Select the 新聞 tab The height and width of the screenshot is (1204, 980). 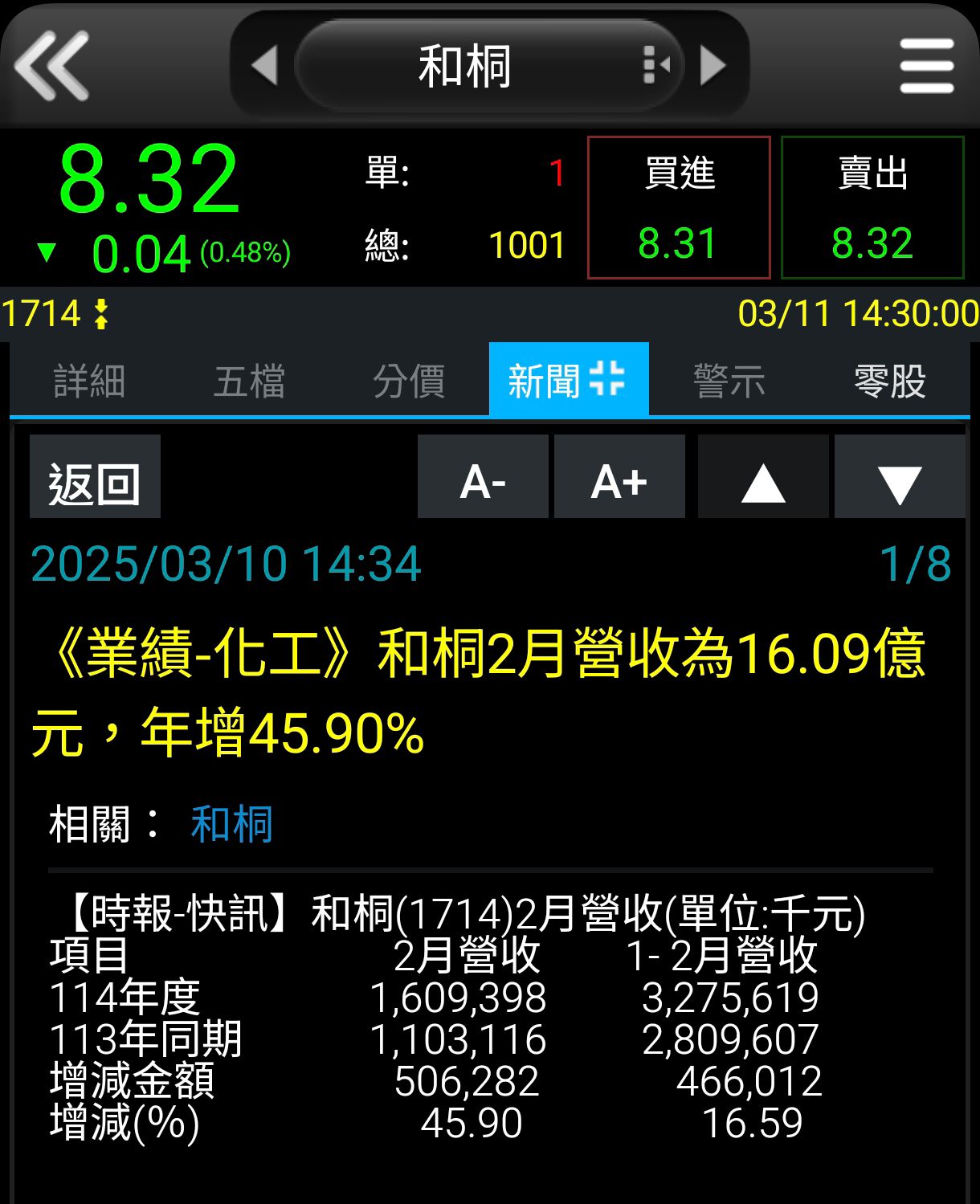pyautogui.click(x=568, y=380)
